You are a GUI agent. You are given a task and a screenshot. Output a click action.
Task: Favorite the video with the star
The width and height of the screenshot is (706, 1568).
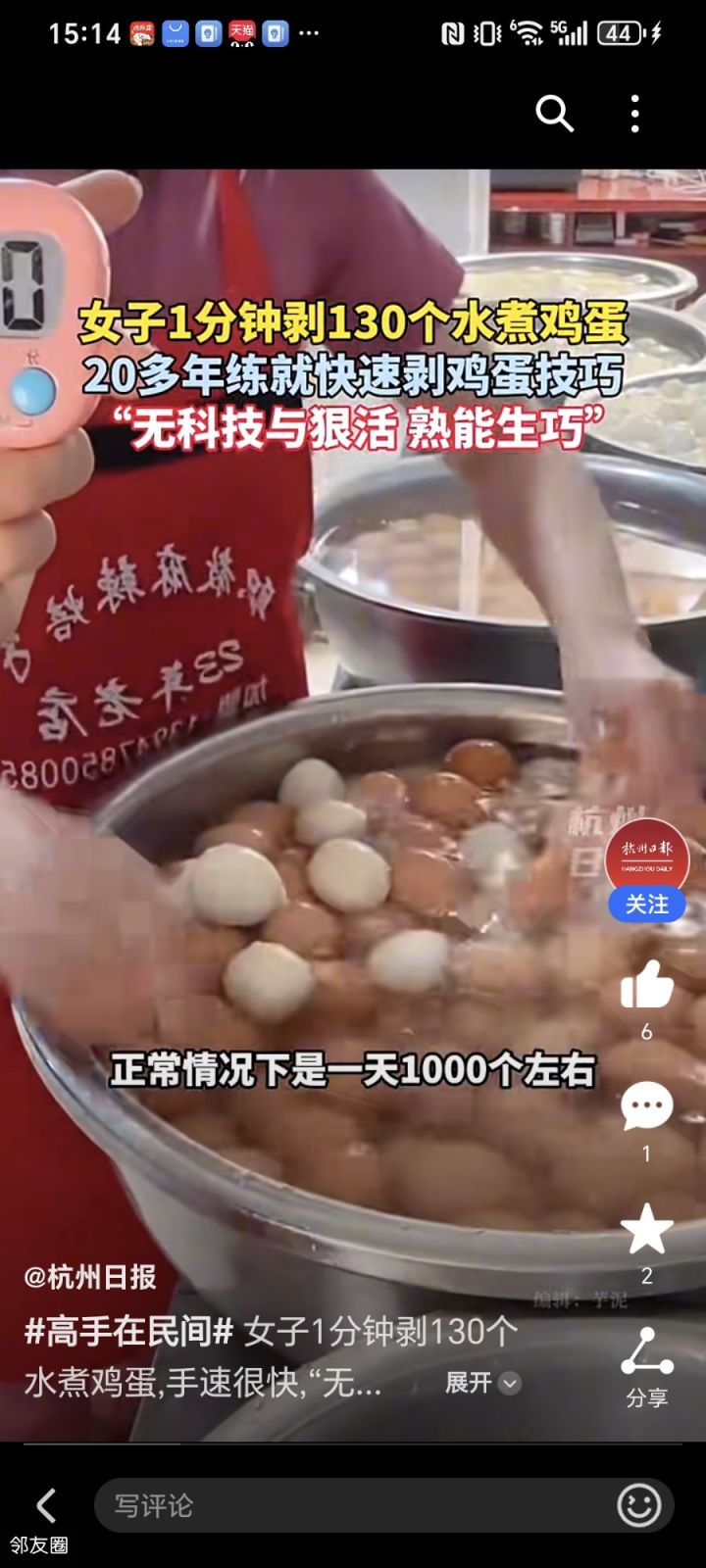pyautogui.click(x=646, y=1230)
